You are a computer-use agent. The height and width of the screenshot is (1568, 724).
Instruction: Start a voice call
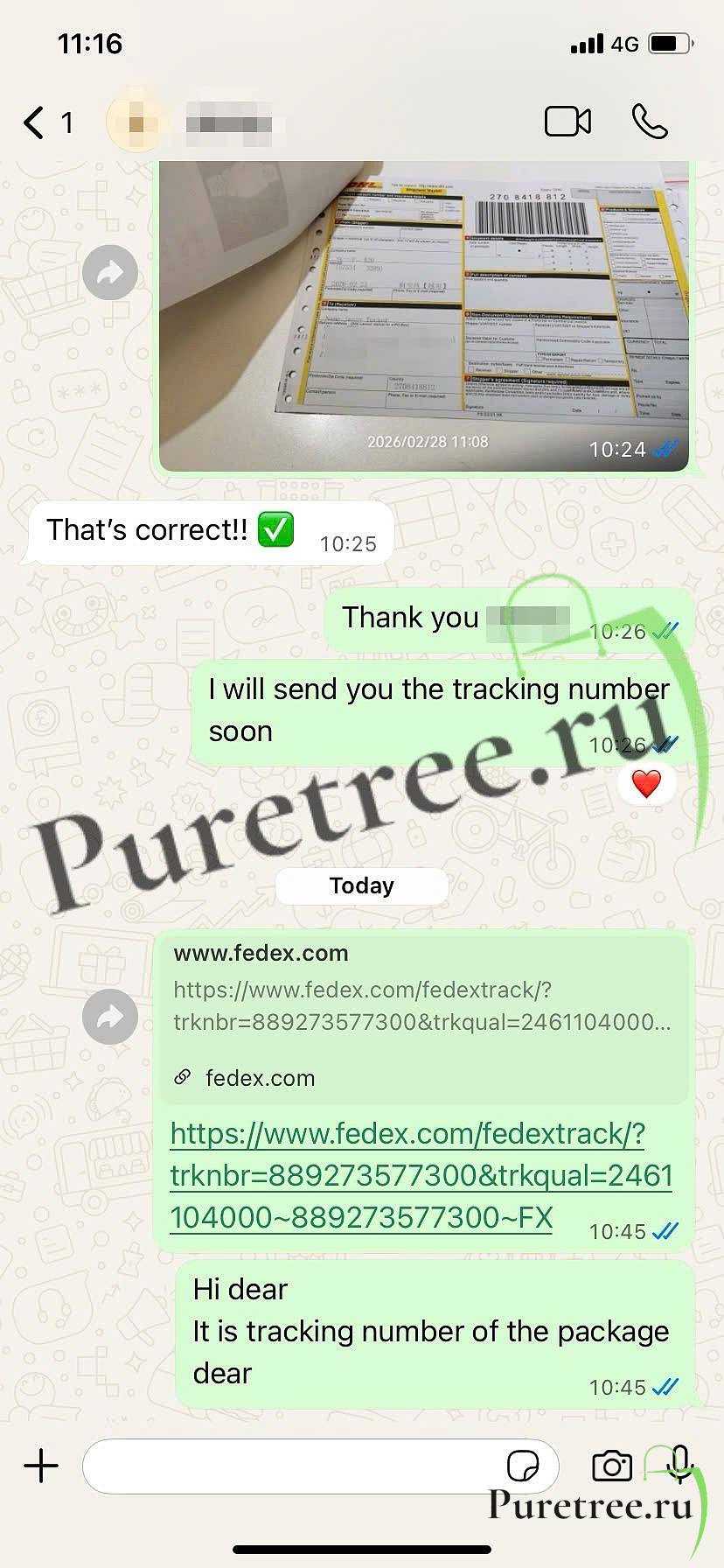[x=650, y=122]
